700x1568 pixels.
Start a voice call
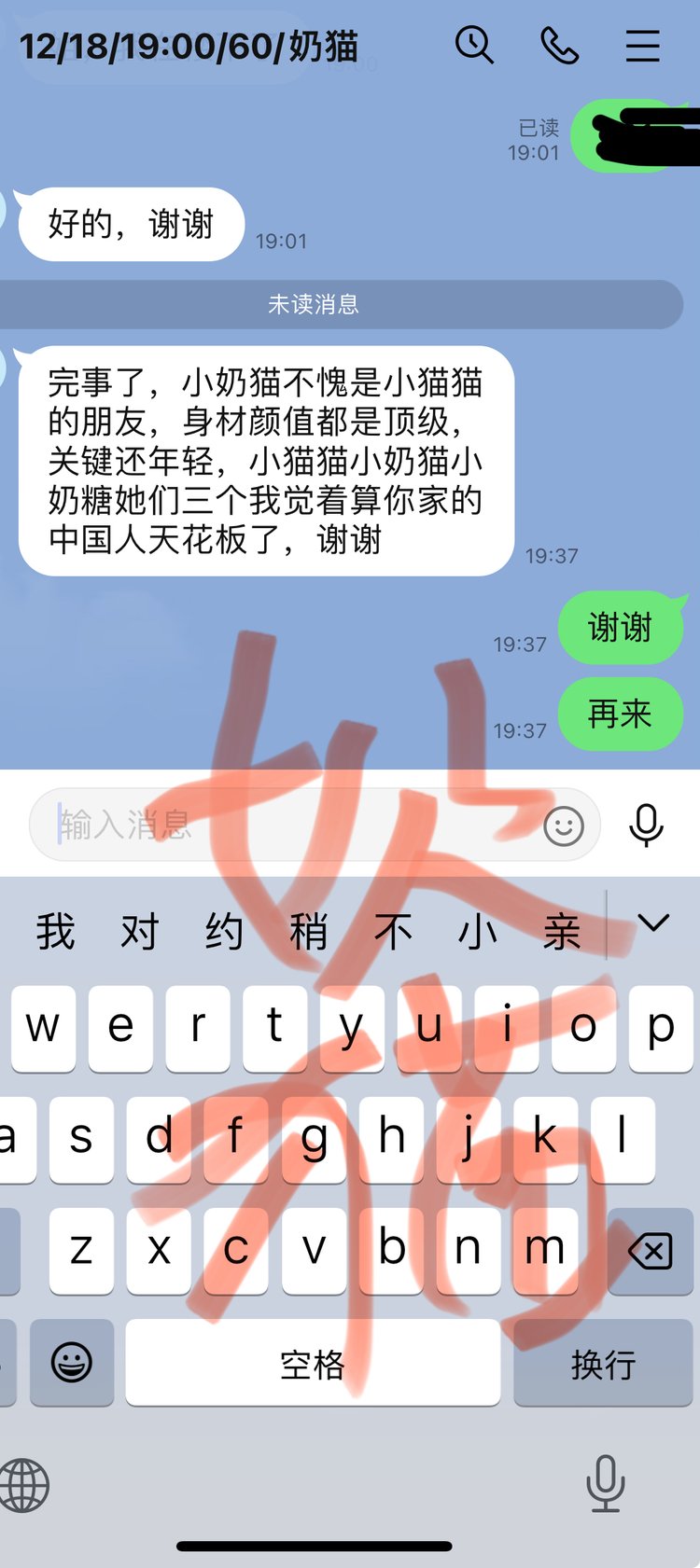pos(560,45)
